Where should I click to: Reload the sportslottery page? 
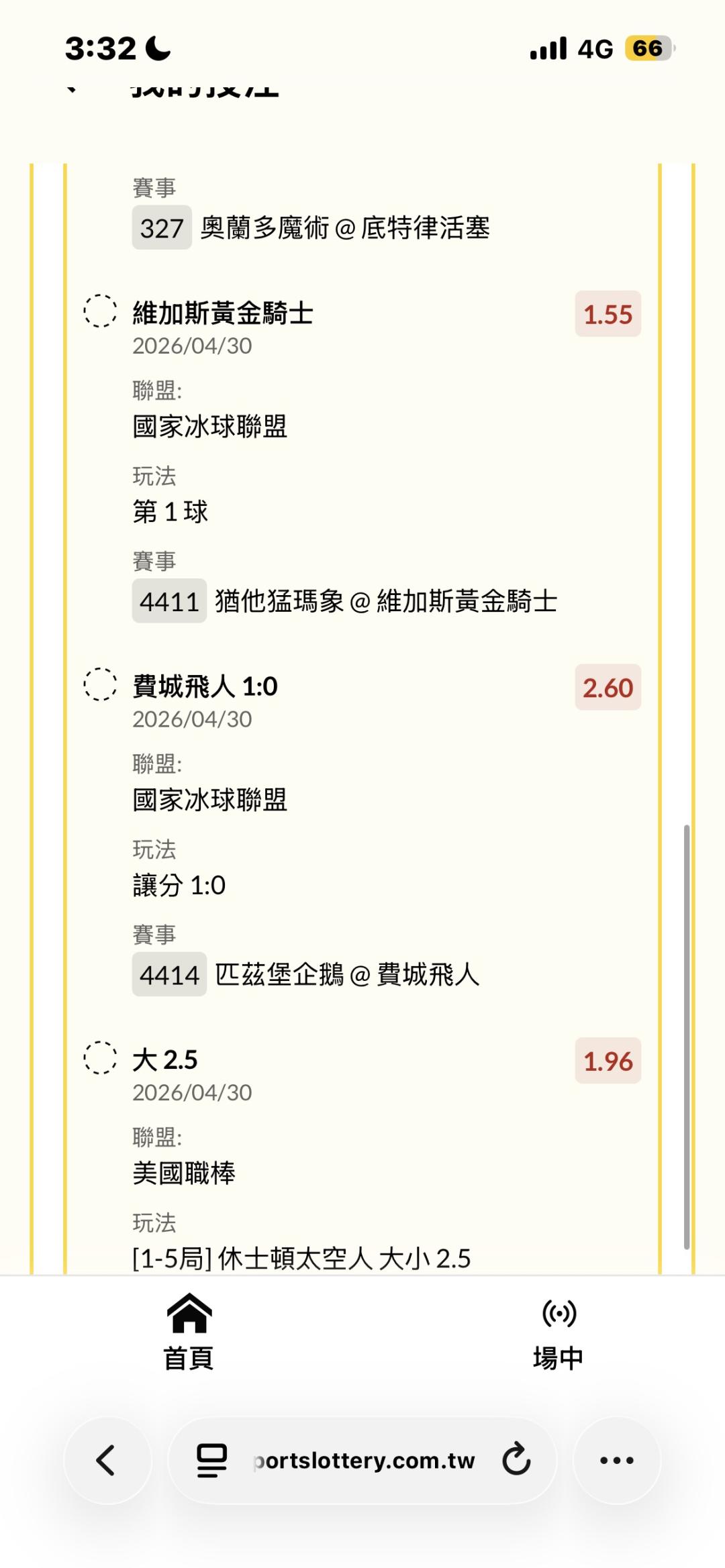click(516, 1460)
